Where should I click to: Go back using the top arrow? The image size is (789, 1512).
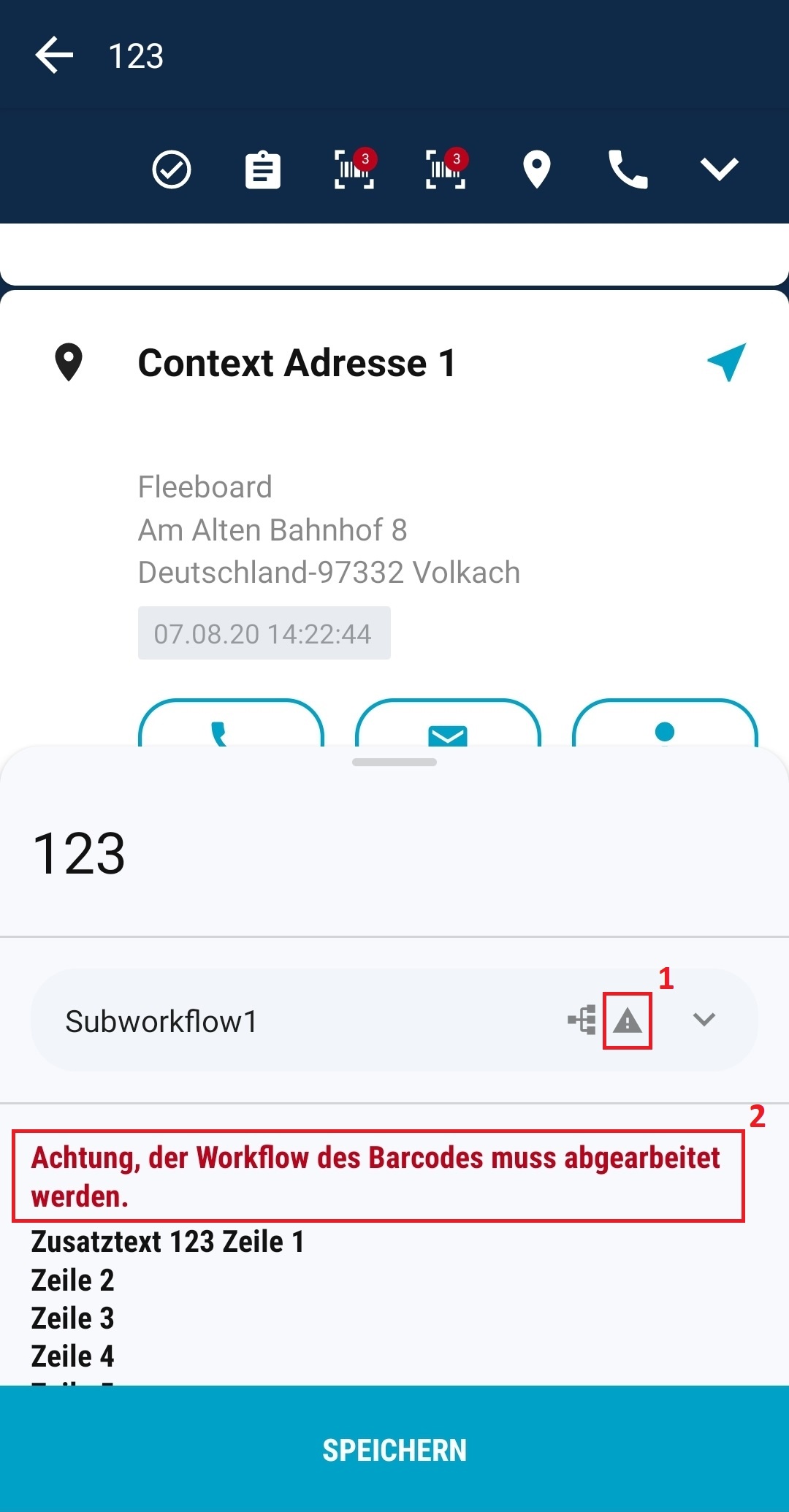tap(55, 56)
